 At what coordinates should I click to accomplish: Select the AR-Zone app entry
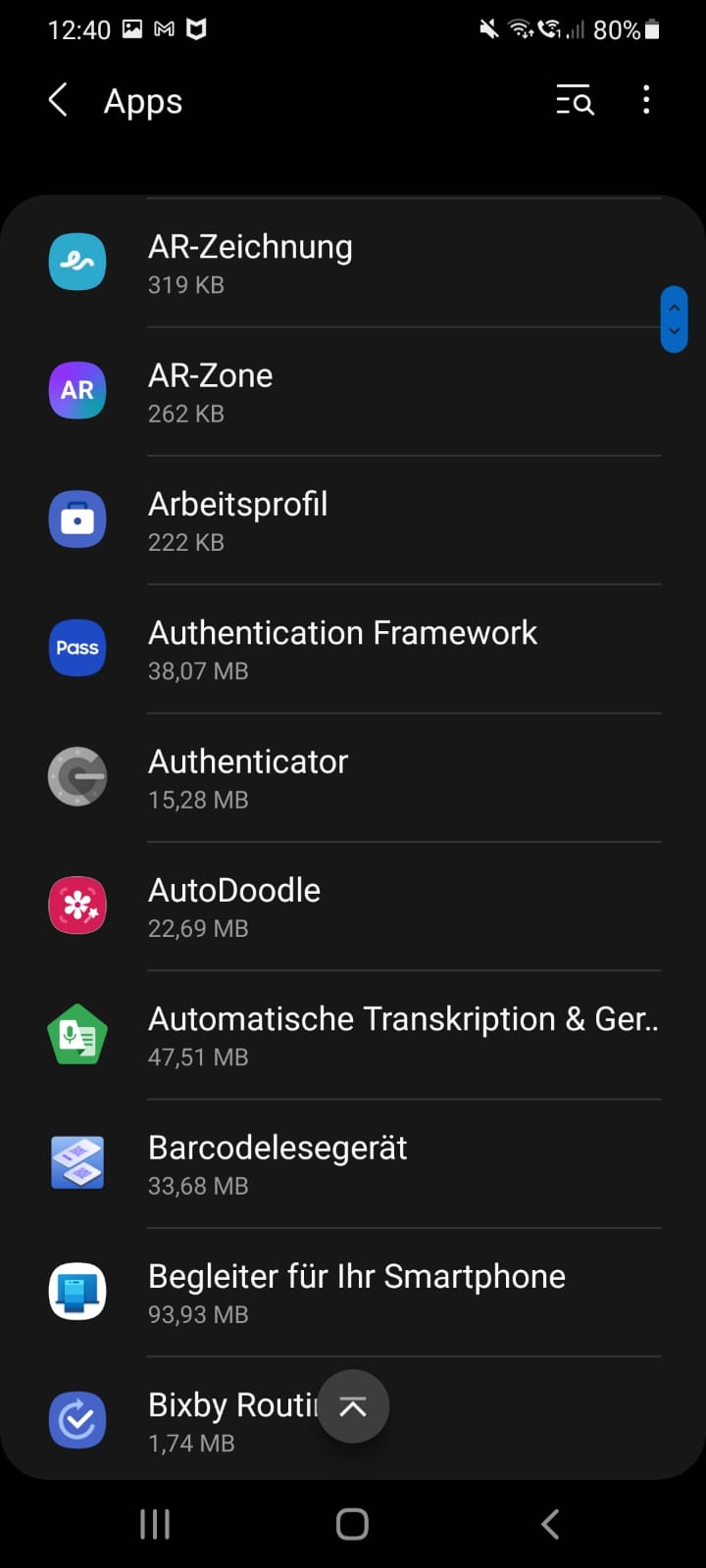click(x=353, y=391)
